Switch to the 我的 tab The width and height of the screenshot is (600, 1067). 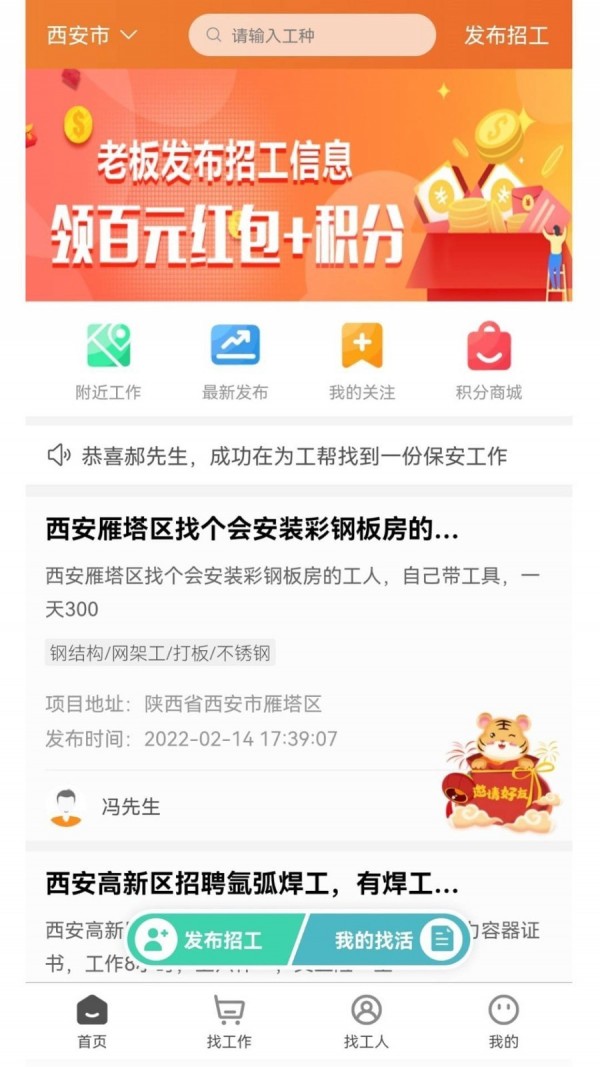503,1022
